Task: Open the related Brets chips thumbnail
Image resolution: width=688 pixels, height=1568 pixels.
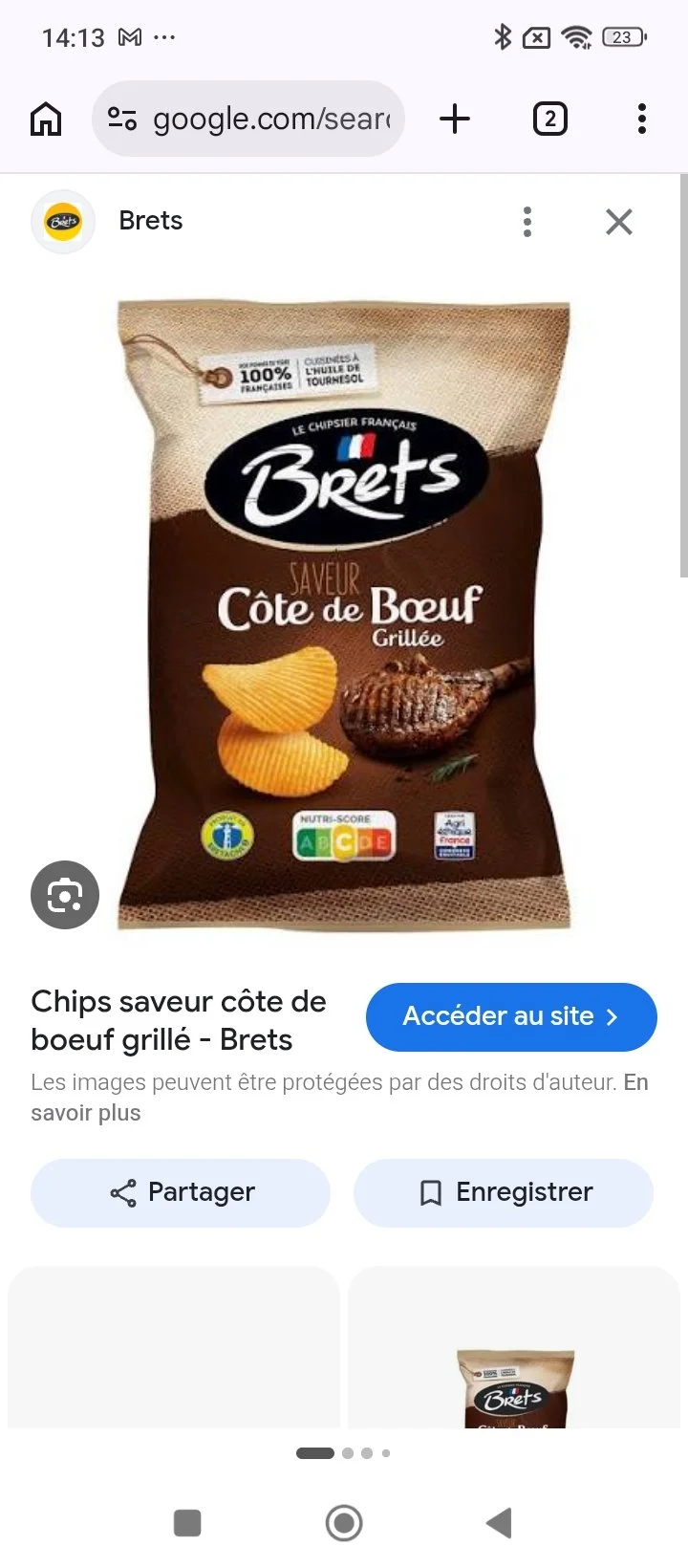Action: pyautogui.click(x=514, y=1347)
